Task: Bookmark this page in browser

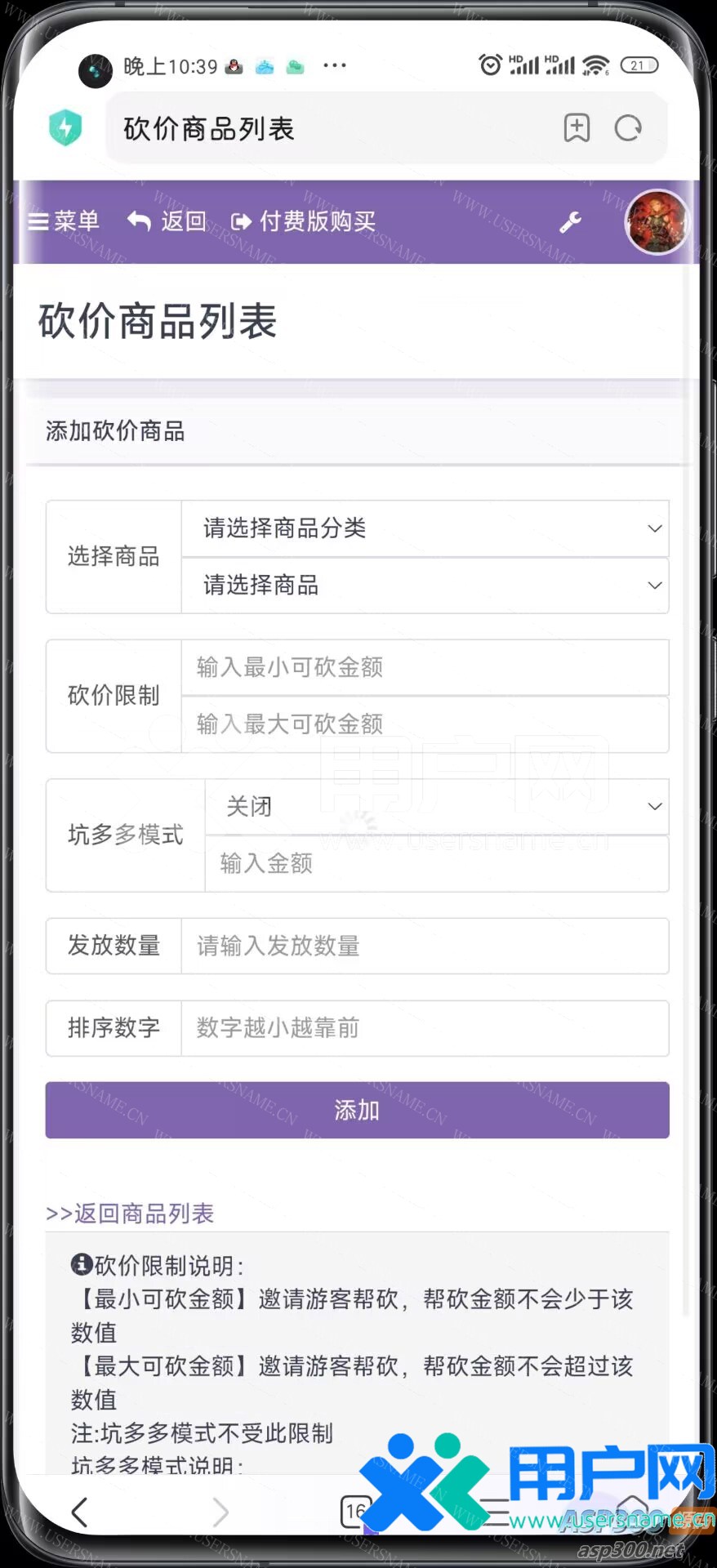Action: pyautogui.click(x=577, y=128)
